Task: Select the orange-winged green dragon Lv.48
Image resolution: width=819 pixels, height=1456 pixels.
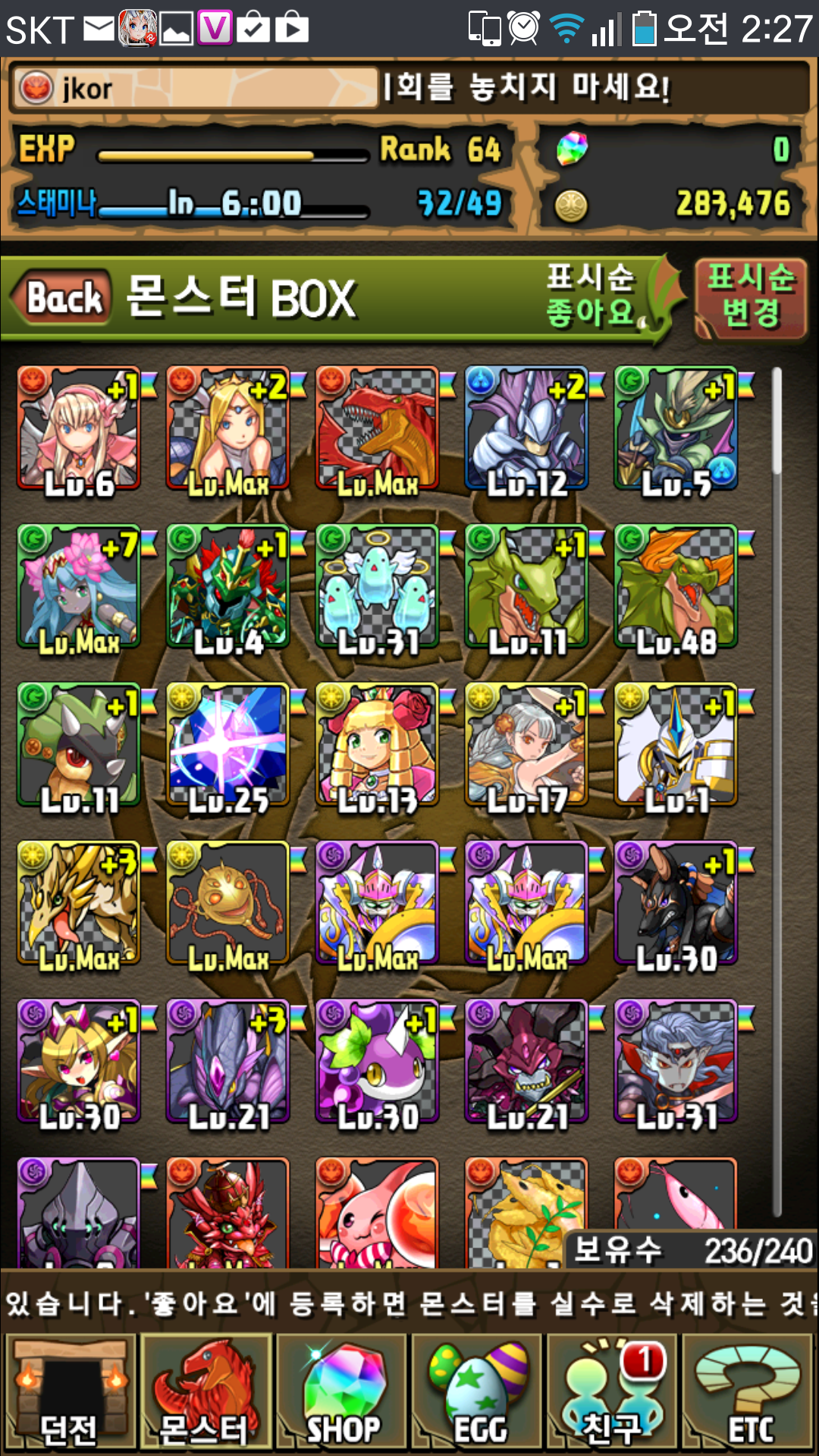Action: pos(676,586)
